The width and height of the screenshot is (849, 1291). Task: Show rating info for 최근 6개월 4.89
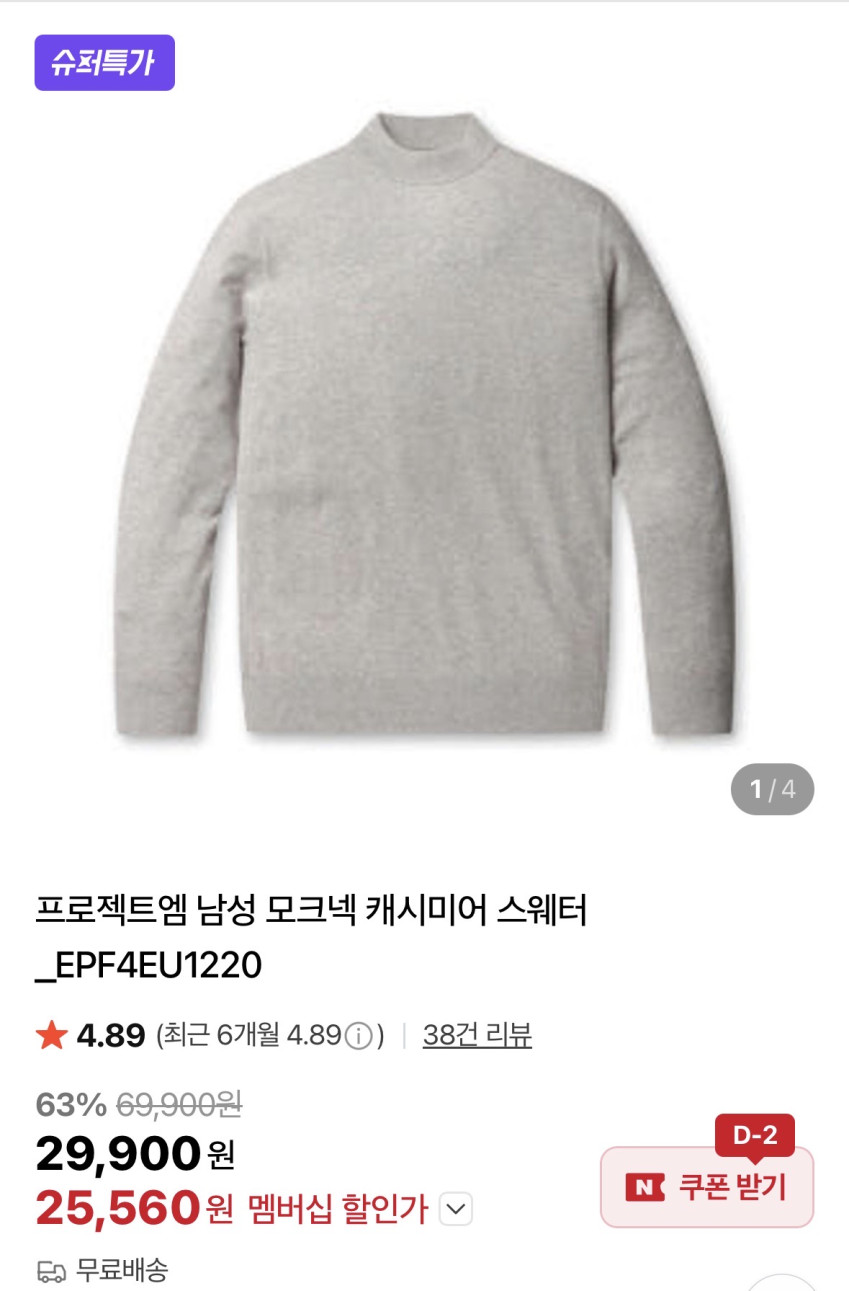tap(358, 1036)
